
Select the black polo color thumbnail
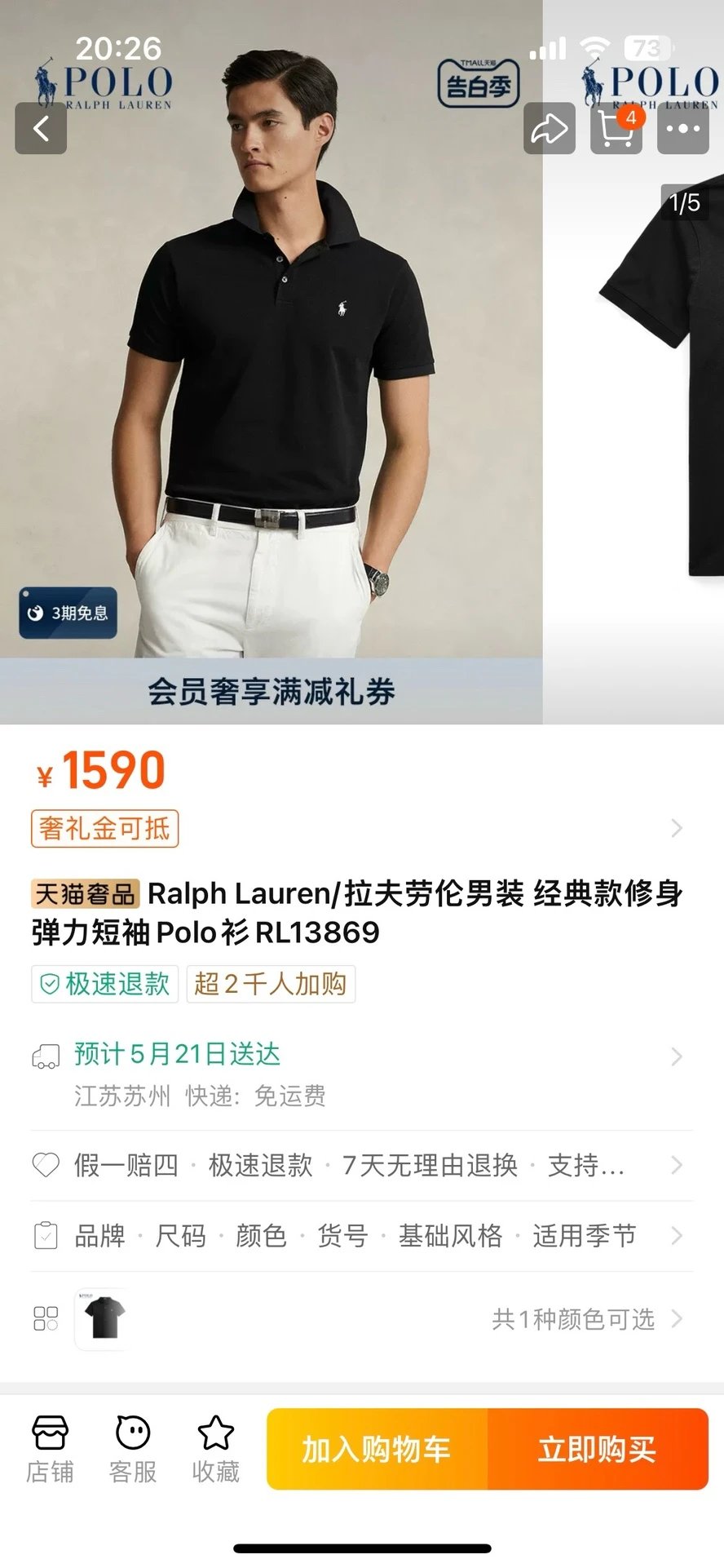[104, 1319]
